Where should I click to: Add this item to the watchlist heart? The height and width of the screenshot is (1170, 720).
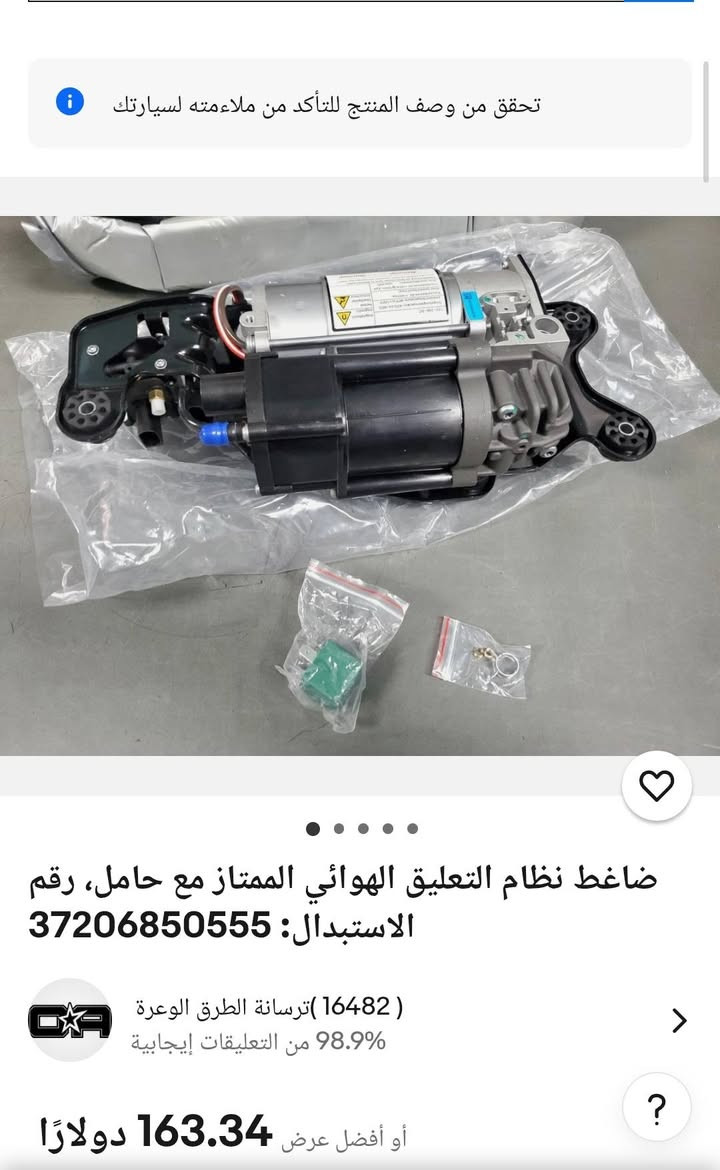click(x=656, y=787)
